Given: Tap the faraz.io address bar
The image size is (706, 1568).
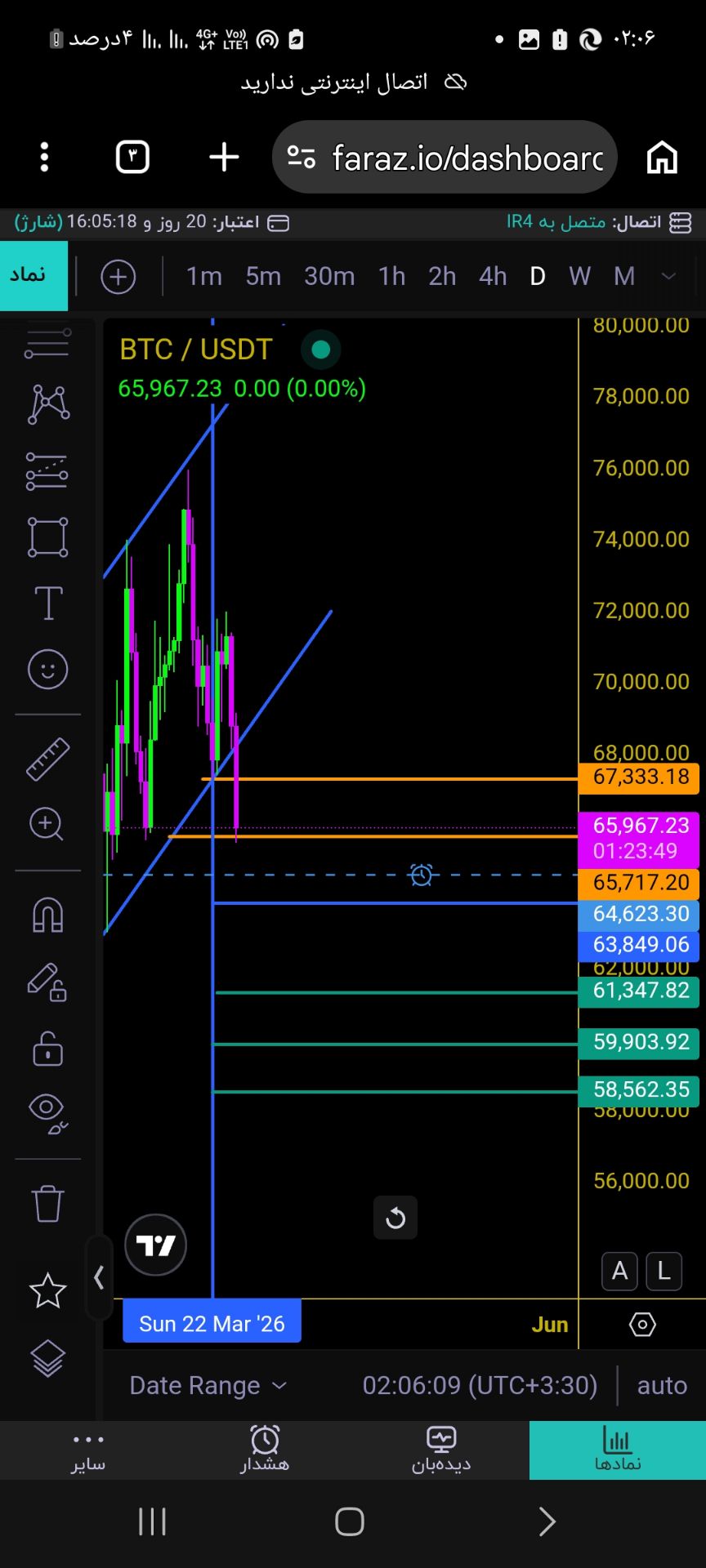Looking at the screenshot, I should pyautogui.click(x=445, y=157).
